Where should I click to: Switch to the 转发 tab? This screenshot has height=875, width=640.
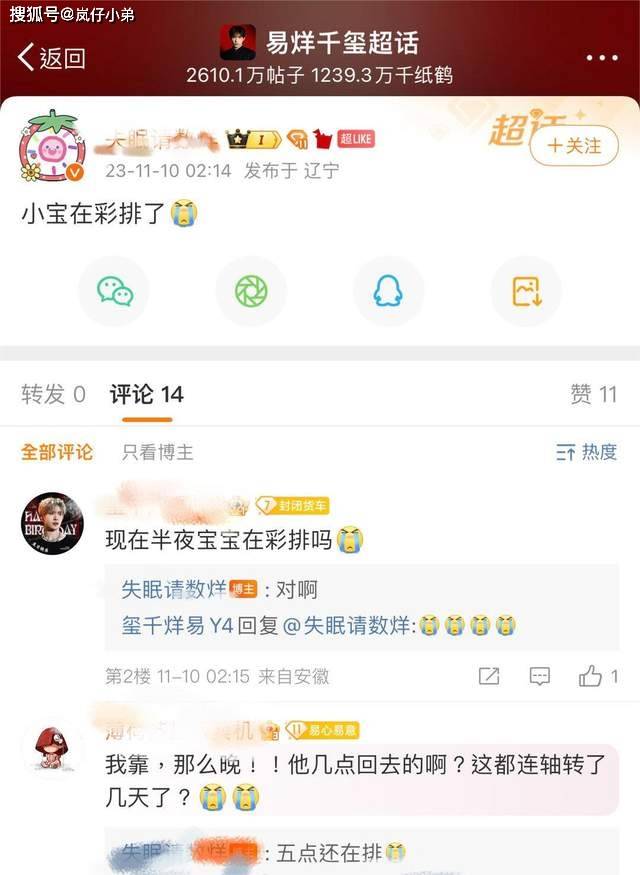(53, 394)
